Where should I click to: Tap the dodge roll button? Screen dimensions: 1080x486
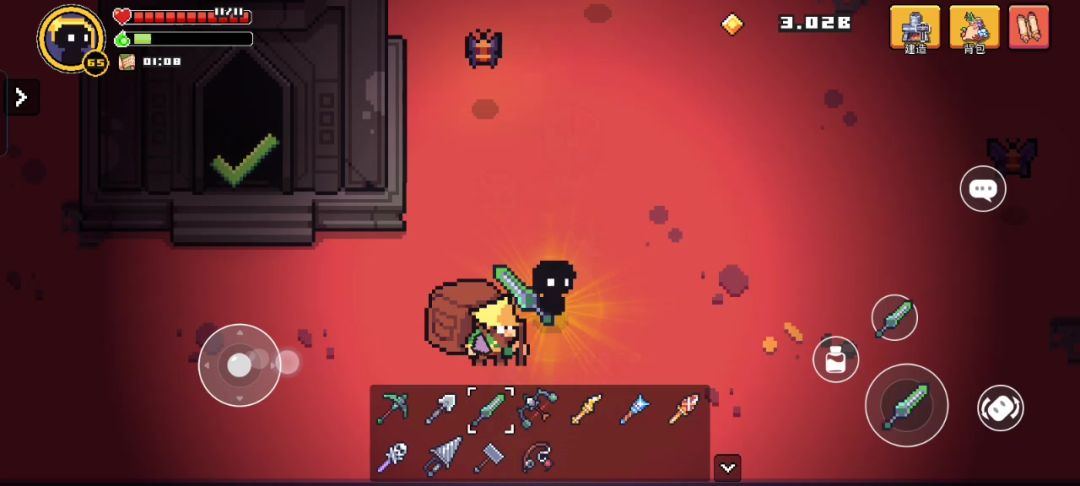(x=1000, y=407)
